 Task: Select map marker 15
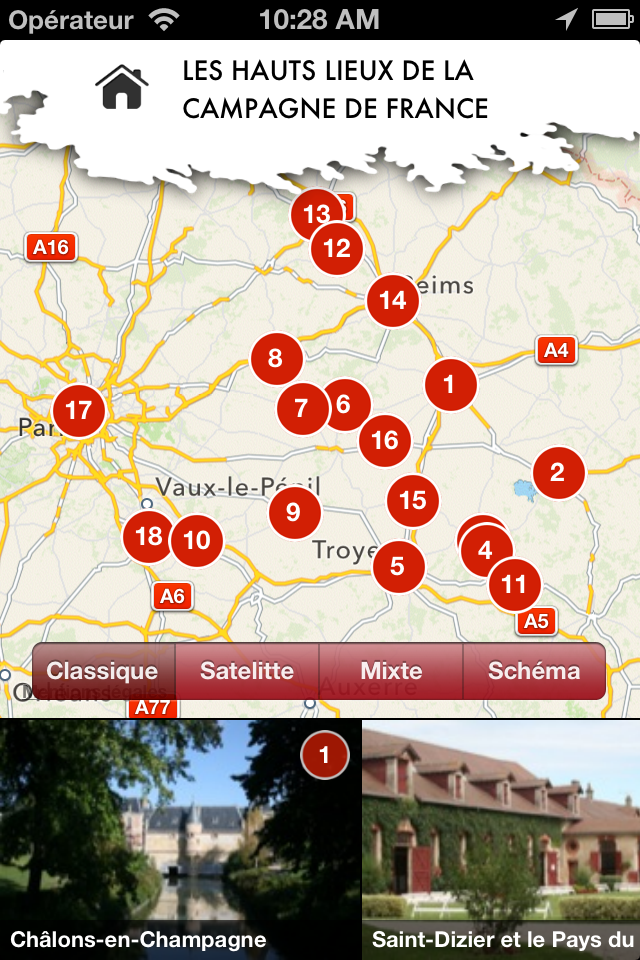(413, 500)
